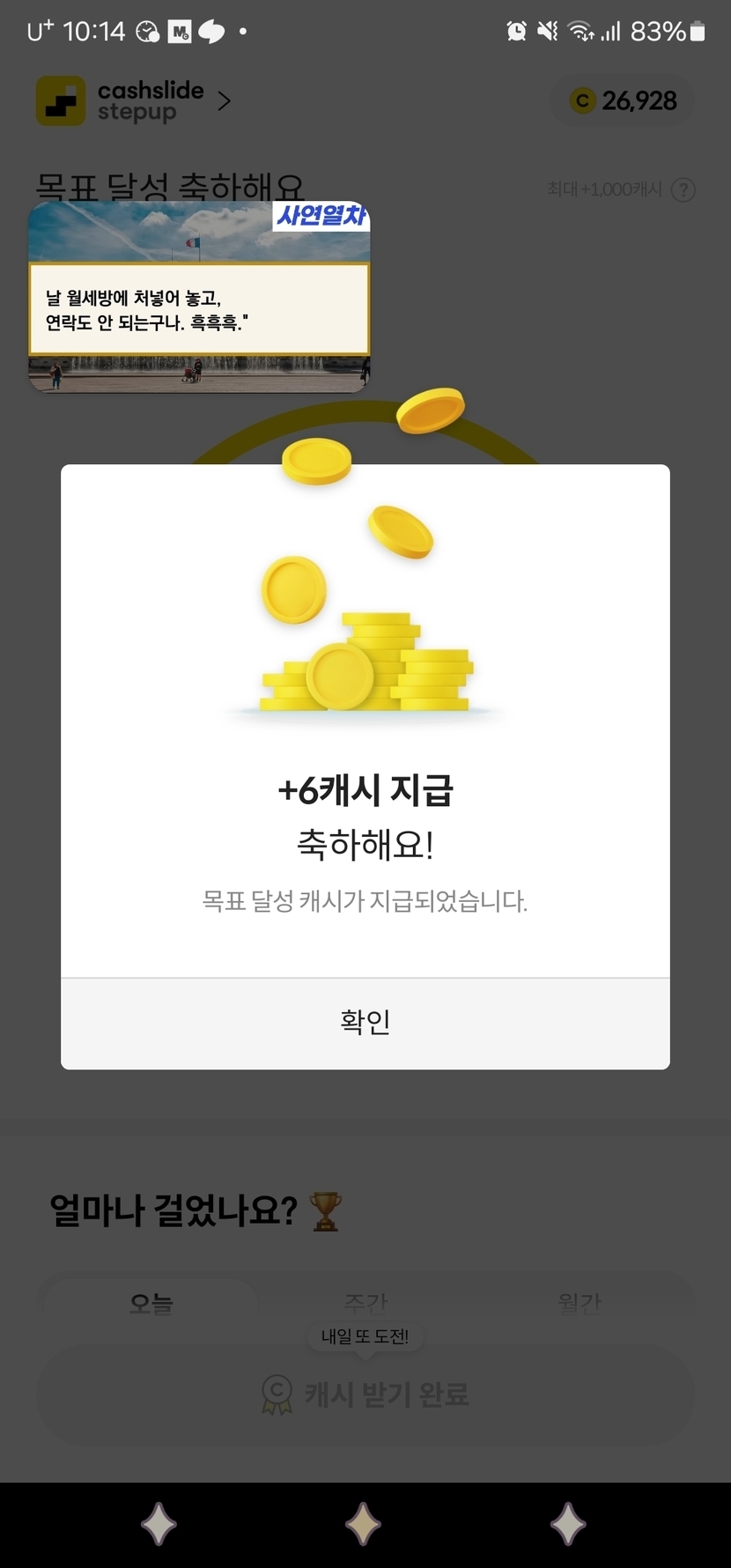
Task: Tap the 캐시 받기 완료 button
Action: [x=365, y=1394]
